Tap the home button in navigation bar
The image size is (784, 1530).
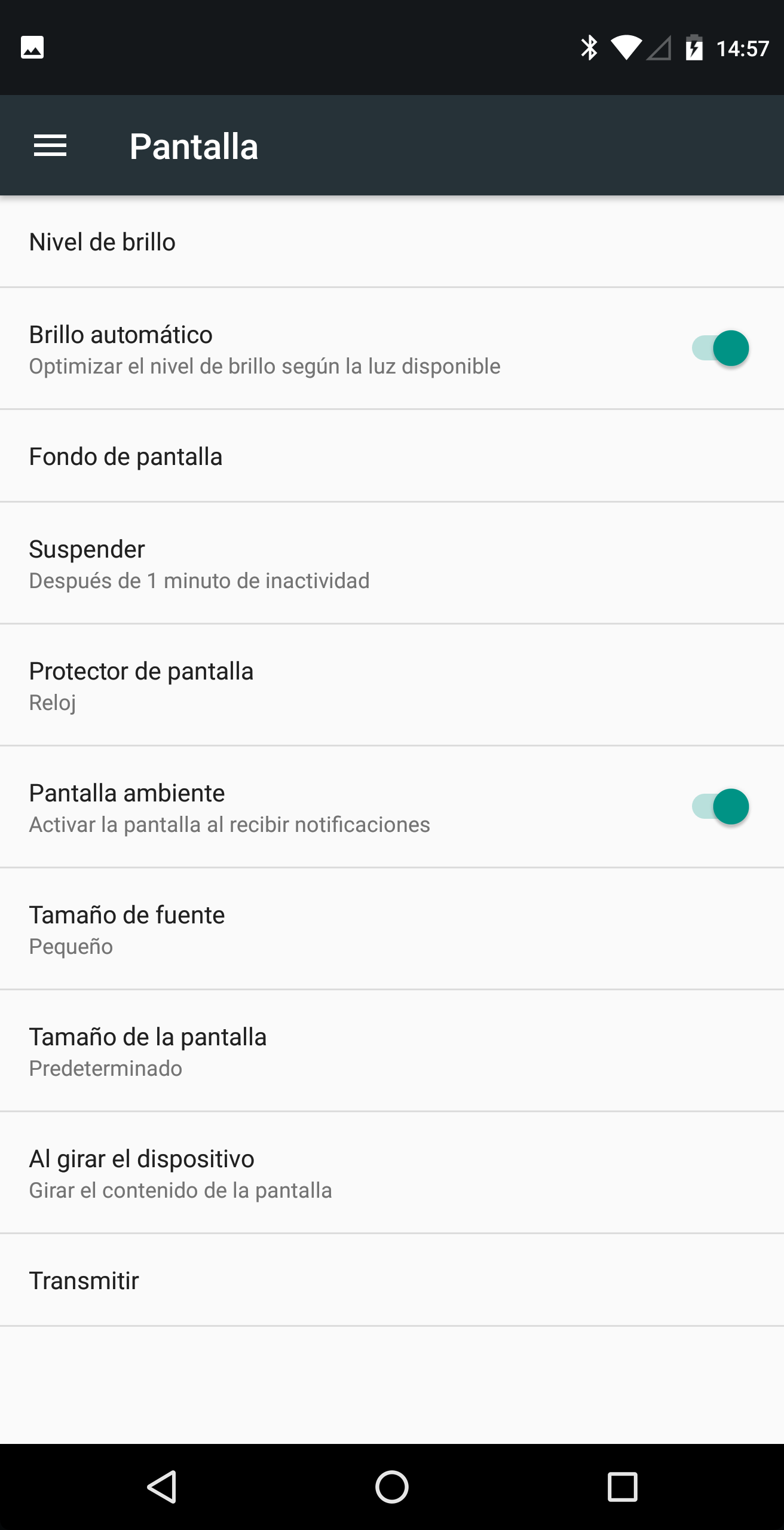pyautogui.click(x=392, y=1486)
